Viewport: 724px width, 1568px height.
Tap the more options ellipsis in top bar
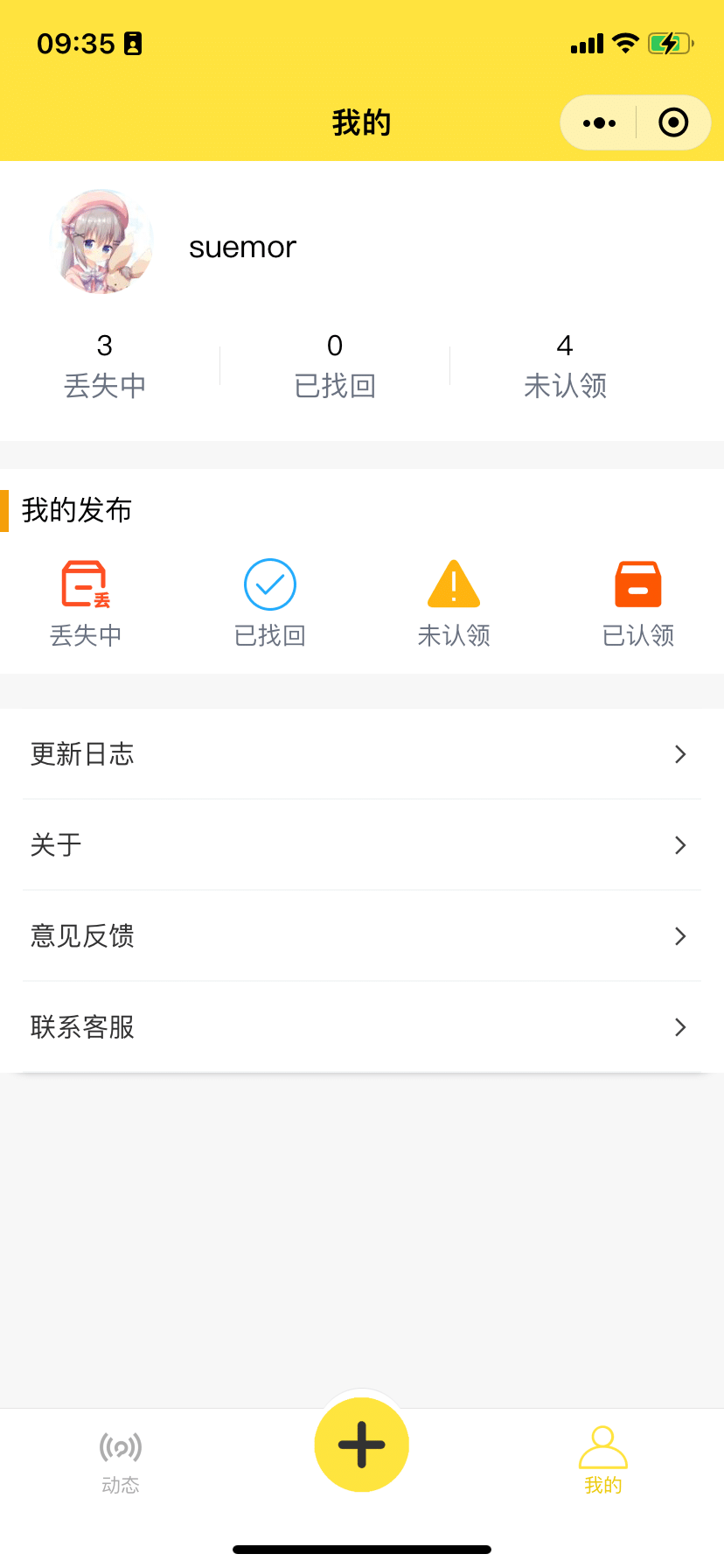(598, 122)
